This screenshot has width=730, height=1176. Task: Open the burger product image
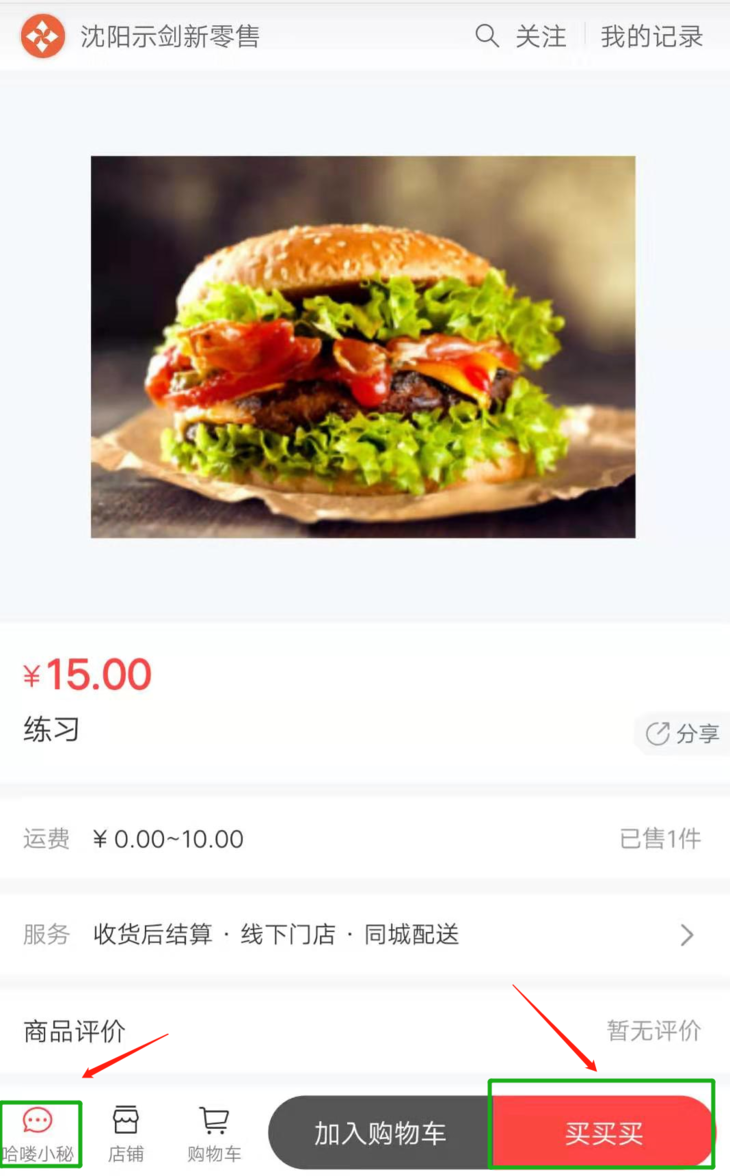pos(363,346)
